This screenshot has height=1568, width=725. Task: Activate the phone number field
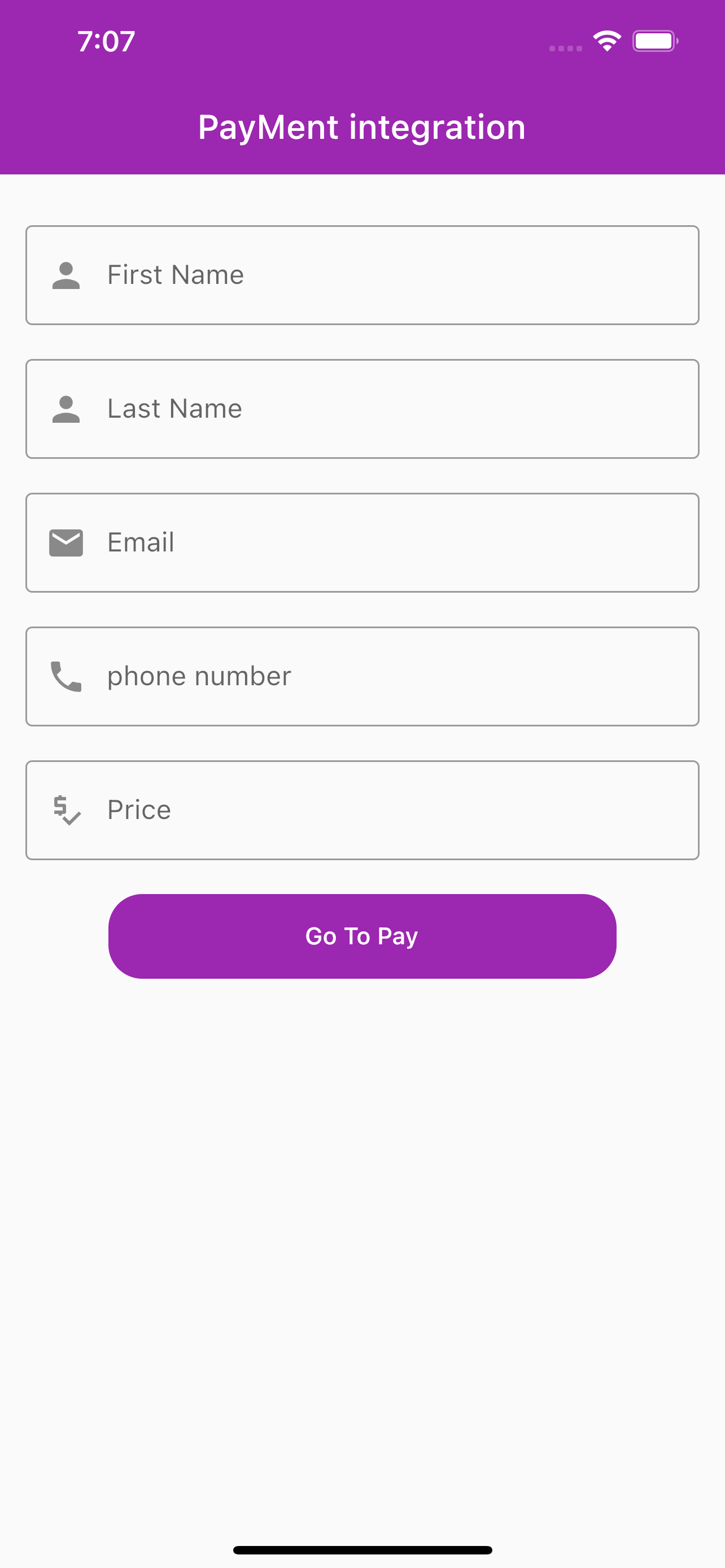362,676
